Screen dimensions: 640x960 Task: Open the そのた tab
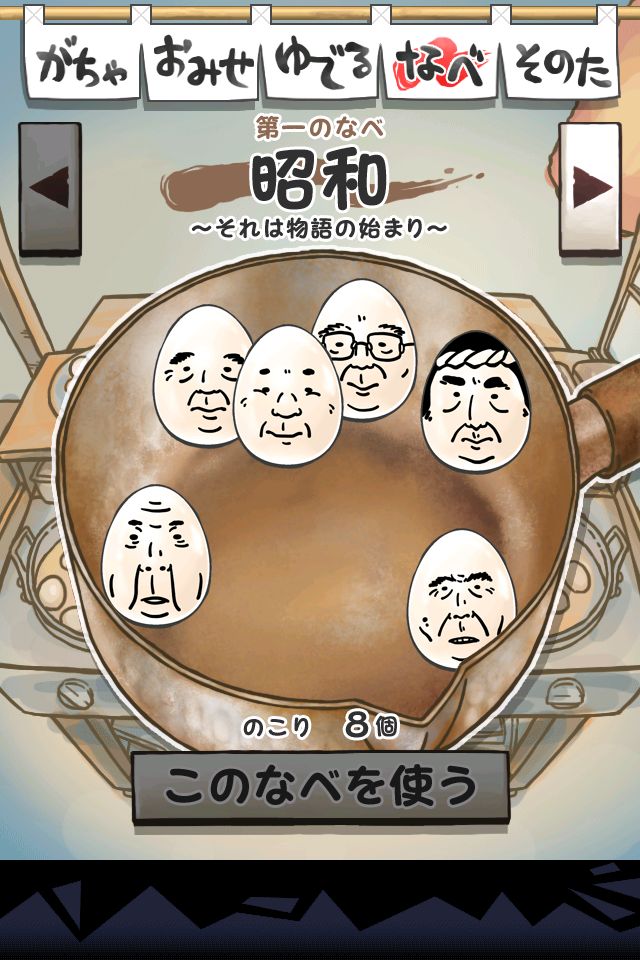coord(562,59)
